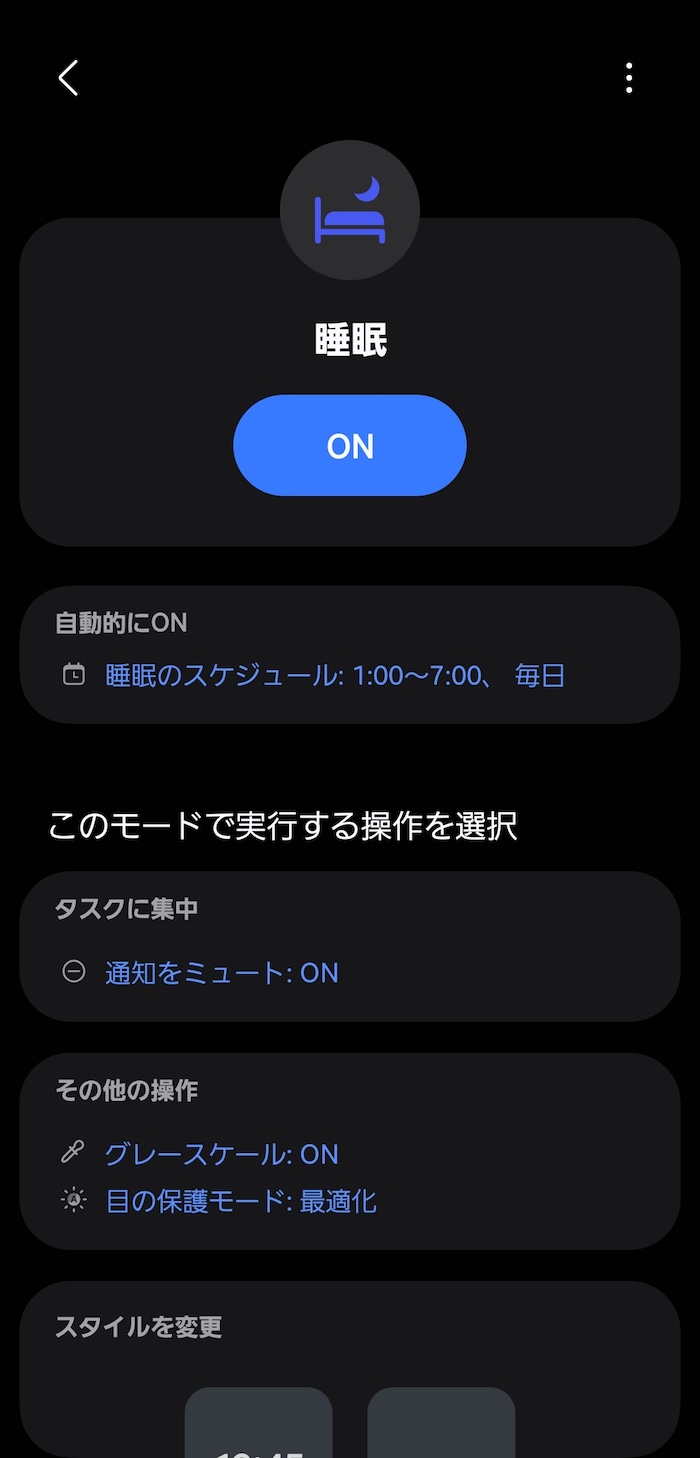Open 通知をミュート: ON setting
Screen dimensions: 700x1458
click(x=222, y=972)
